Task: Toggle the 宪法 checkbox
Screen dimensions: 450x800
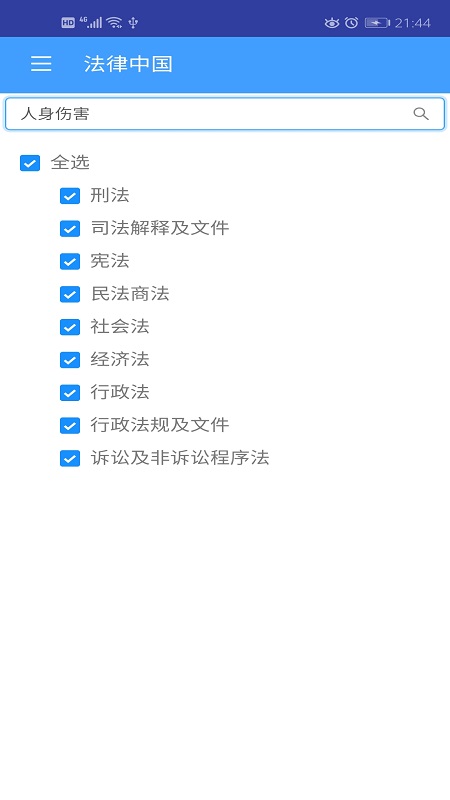Action: tap(70, 262)
